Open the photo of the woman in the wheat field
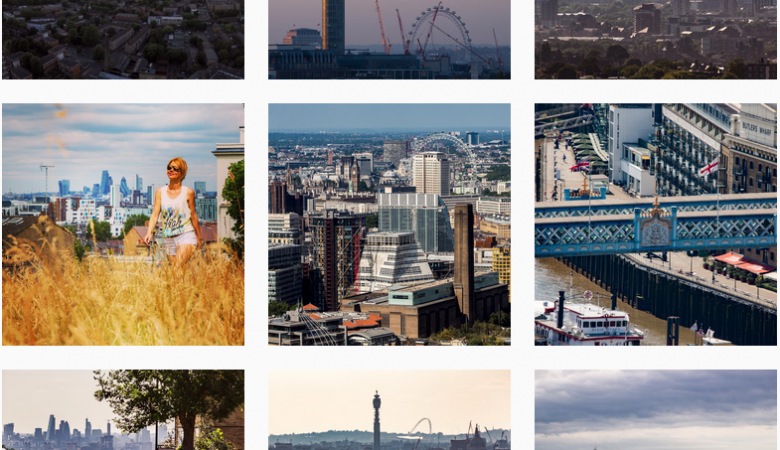Screen dimensions: 780x450 (x=123, y=224)
